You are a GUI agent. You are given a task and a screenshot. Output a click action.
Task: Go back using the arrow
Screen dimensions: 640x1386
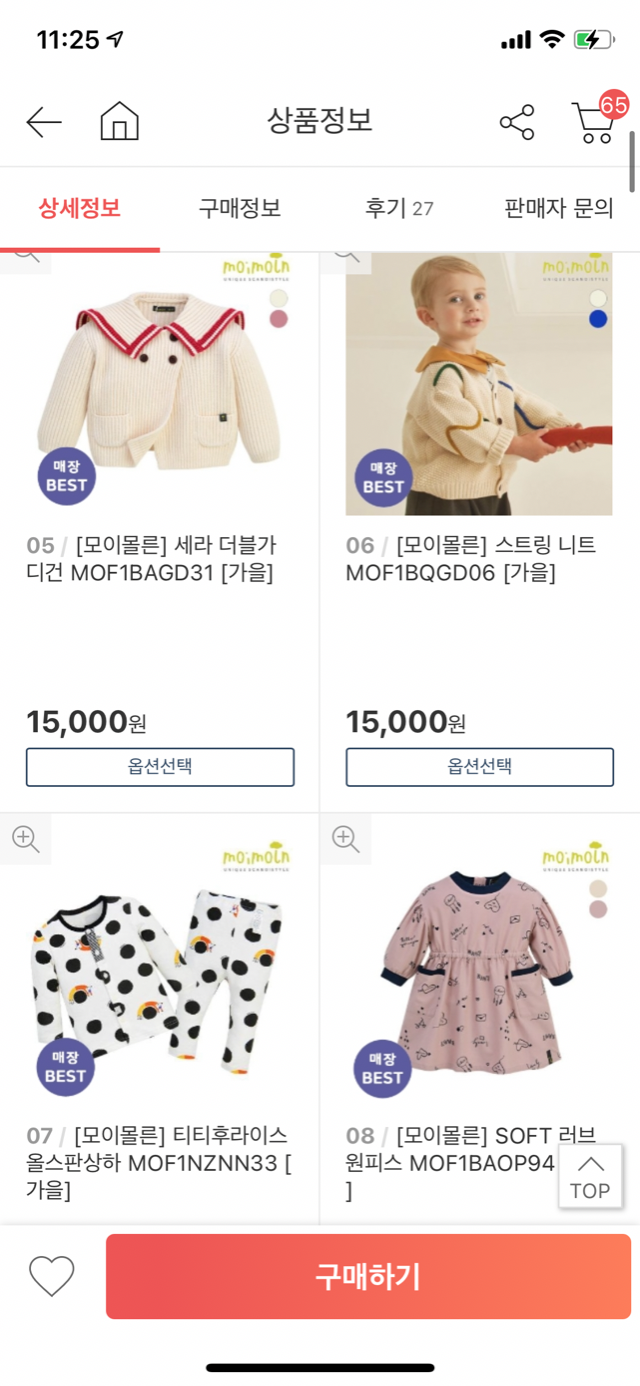(44, 123)
